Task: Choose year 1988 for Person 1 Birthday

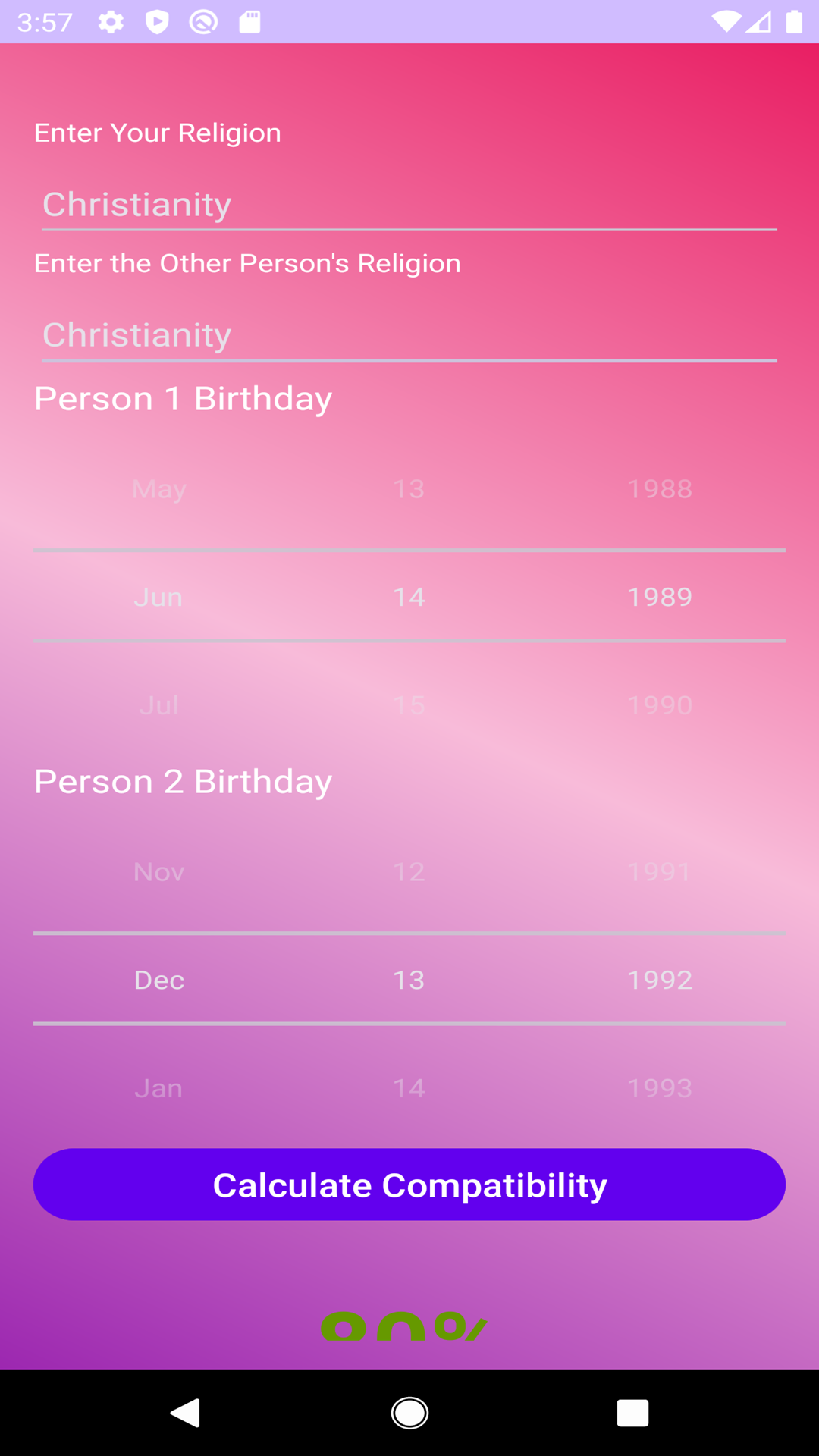Action: pos(660,489)
